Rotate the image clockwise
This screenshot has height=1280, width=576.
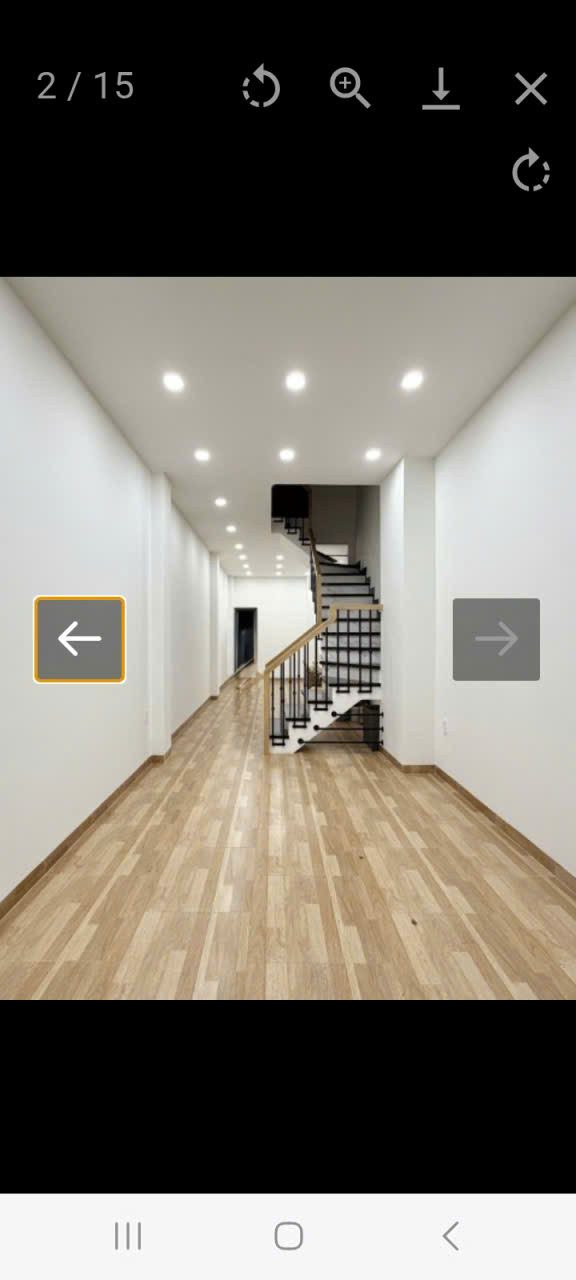(x=531, y=170)
